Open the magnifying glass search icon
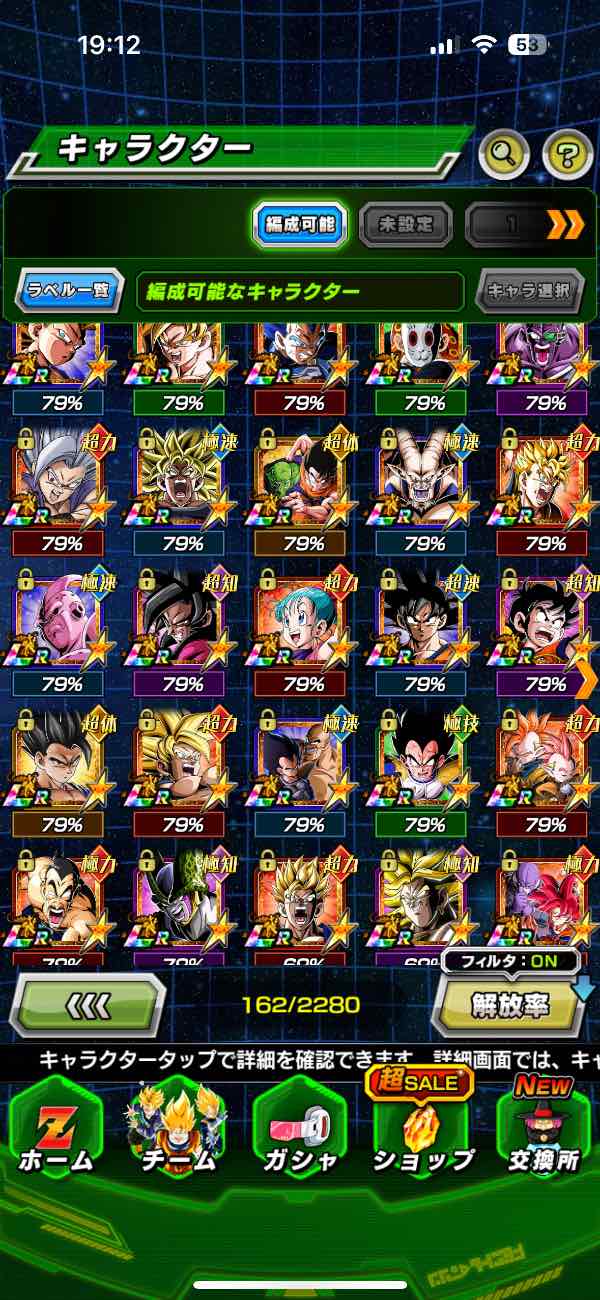The image size is (600, 1300). (505, 153)
